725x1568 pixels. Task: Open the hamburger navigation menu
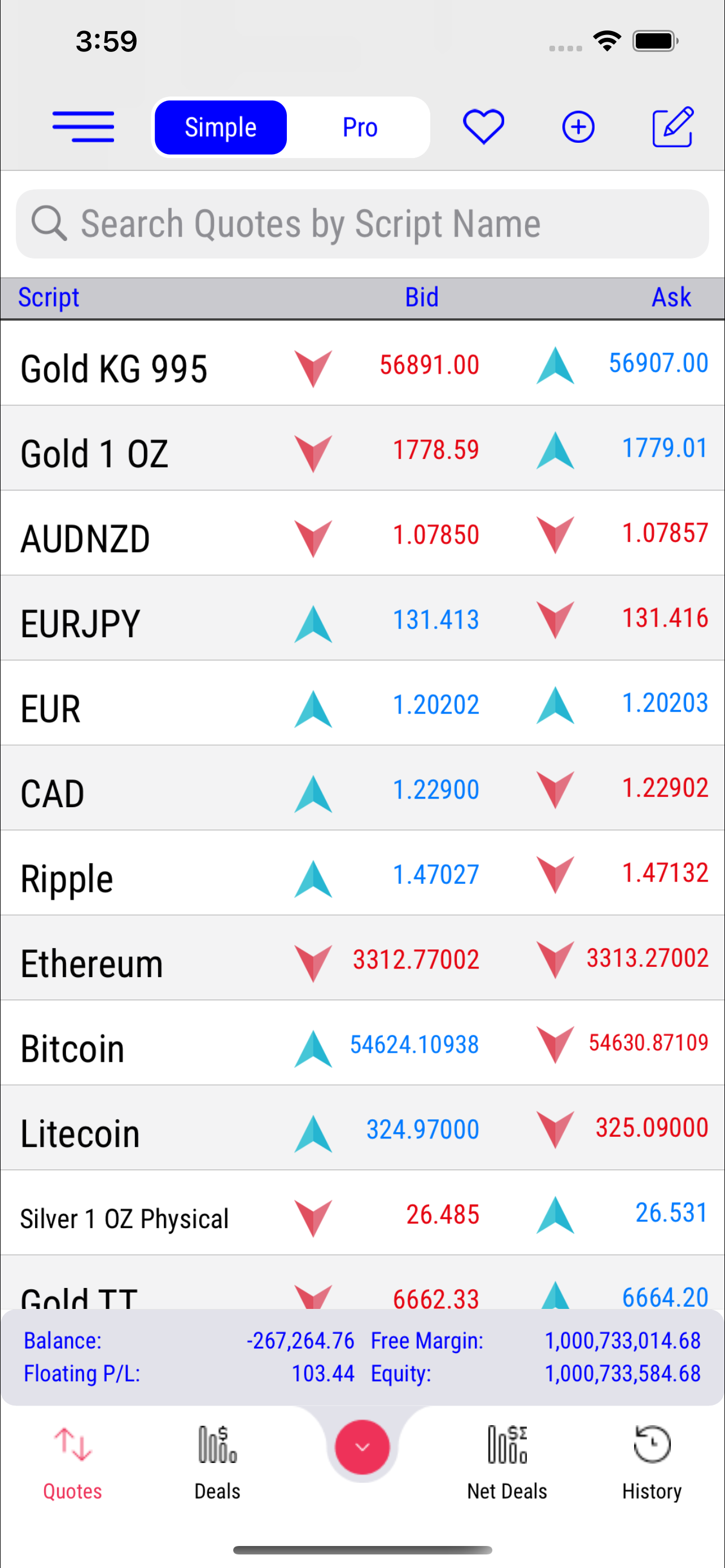(84, 126)
